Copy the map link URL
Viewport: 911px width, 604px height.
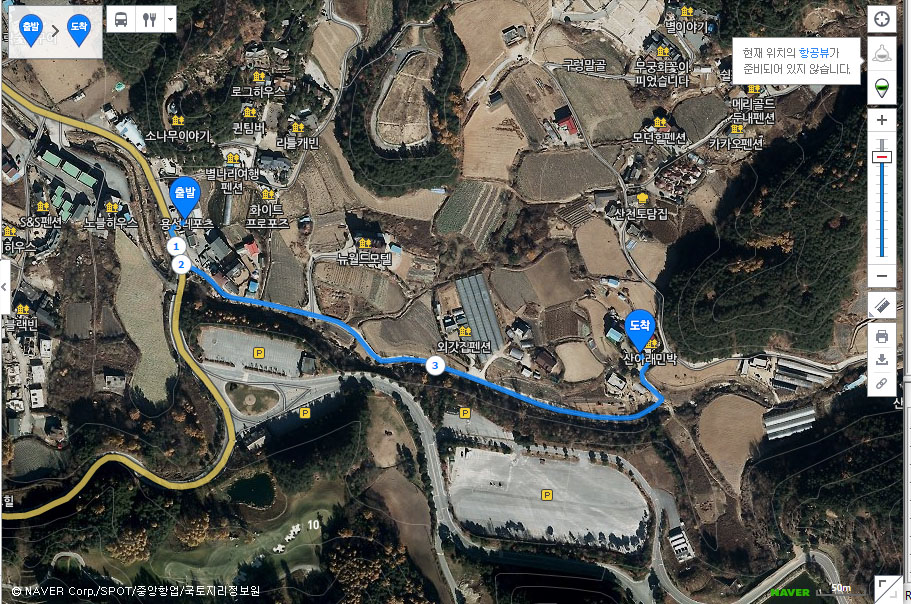point(881,383)
